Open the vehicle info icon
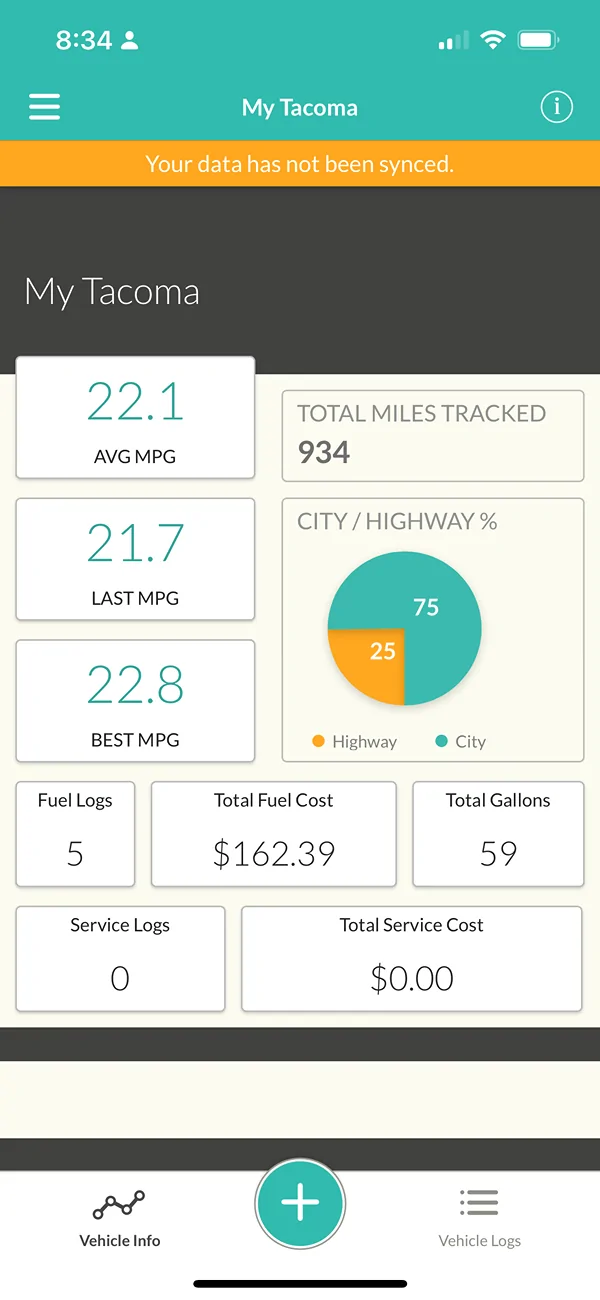The image size is (600, 1300). click(556, 107)
